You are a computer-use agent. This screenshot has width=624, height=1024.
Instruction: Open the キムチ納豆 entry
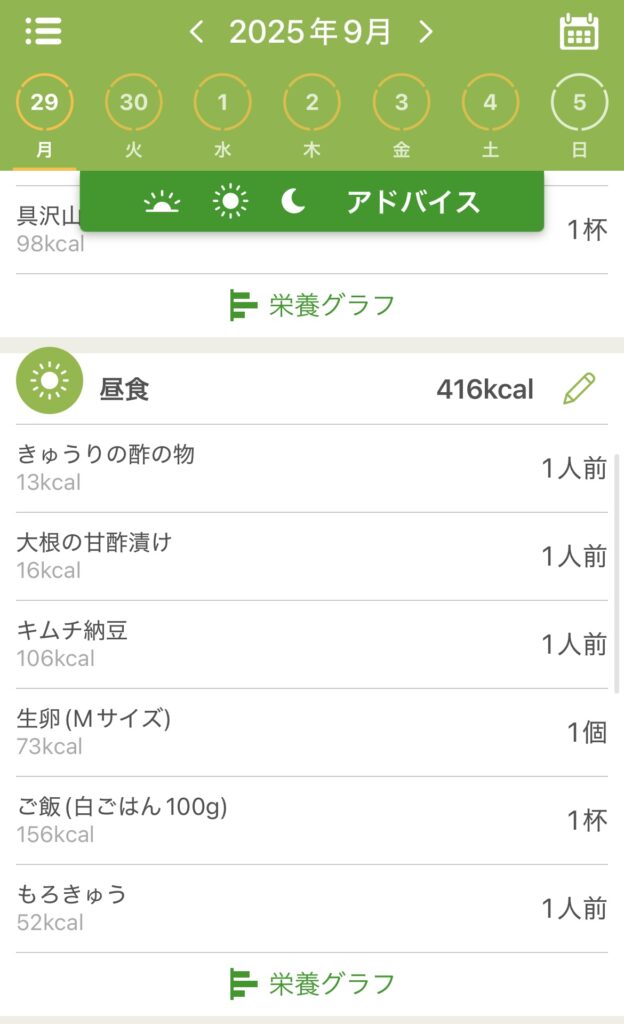pos(312,644)
